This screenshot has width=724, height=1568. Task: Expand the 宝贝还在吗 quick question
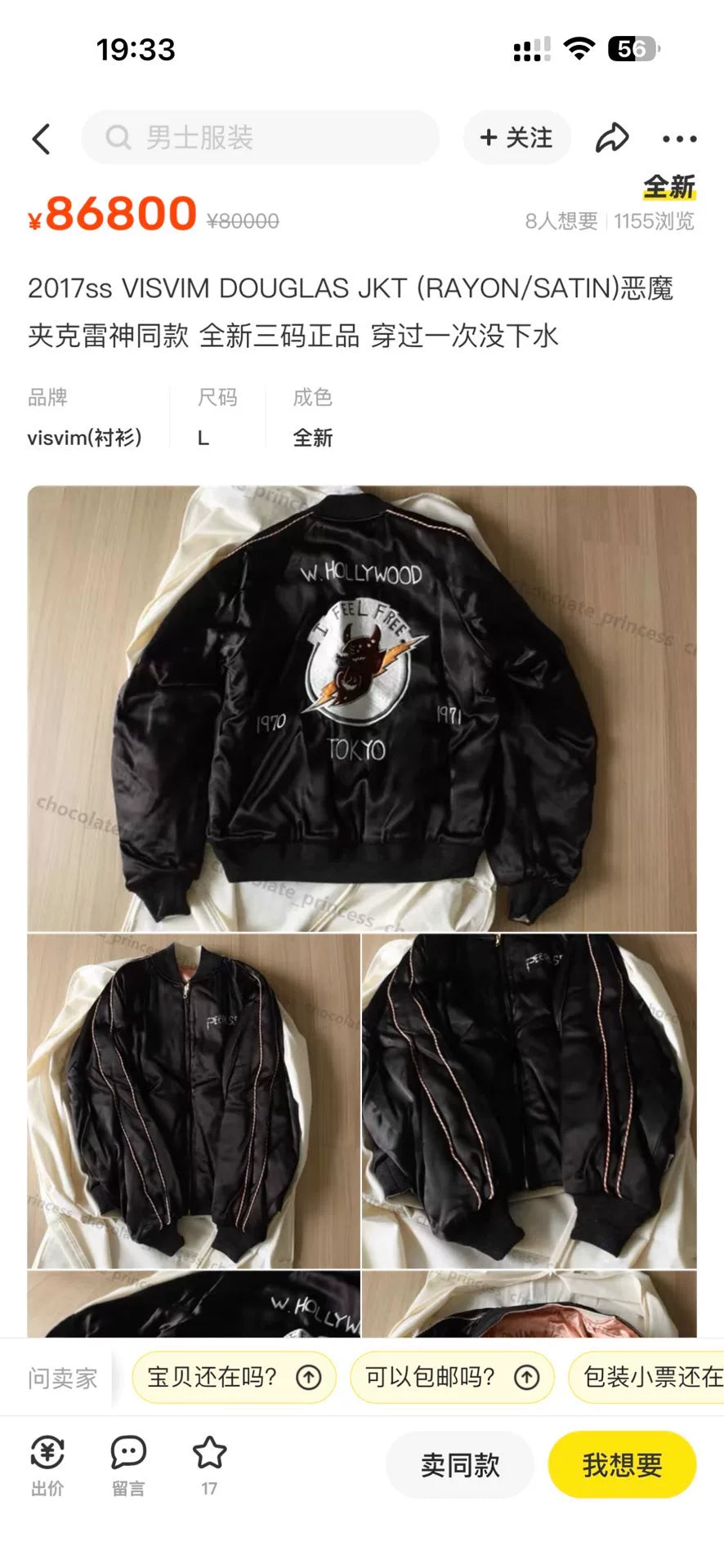231,1376
